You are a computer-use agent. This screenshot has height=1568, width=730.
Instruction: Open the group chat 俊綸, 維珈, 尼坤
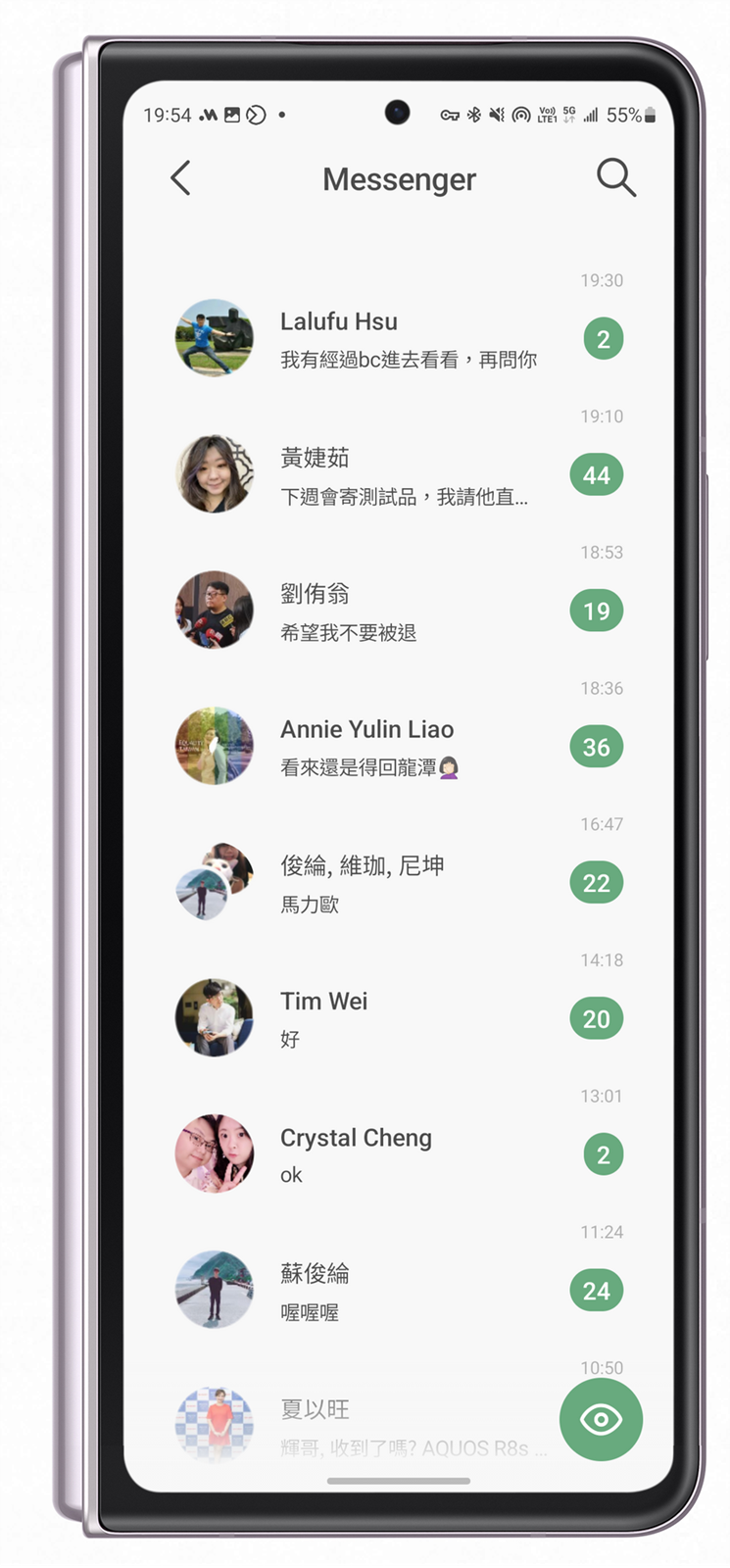pos(392,883)
